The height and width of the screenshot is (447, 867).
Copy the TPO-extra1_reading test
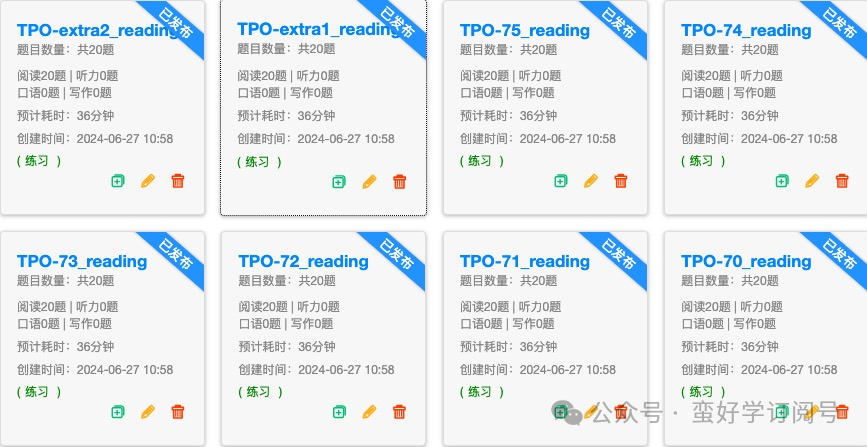point(339,182)
